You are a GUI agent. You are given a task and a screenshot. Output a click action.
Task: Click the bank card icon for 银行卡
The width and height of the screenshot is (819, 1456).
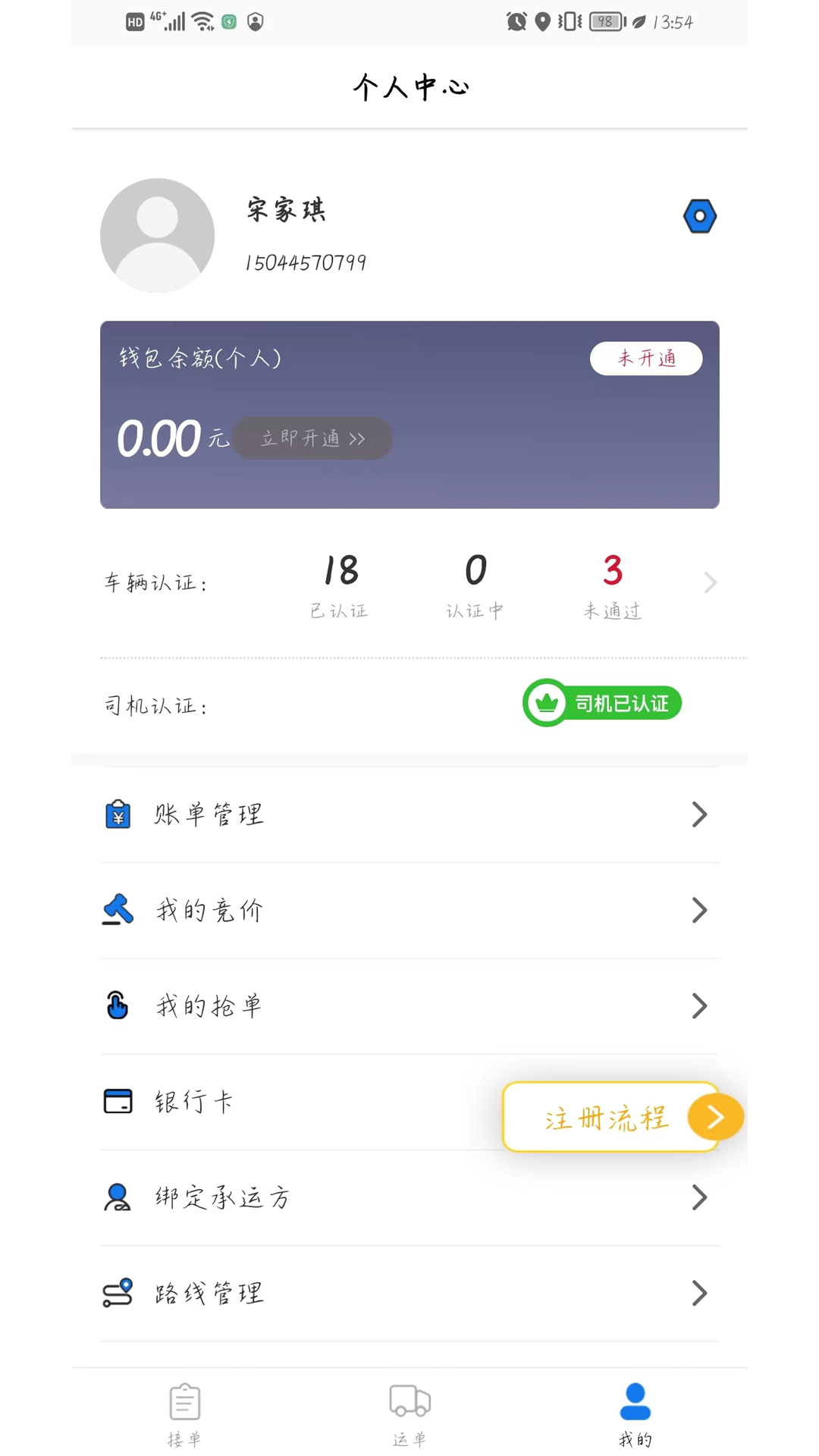(118, 1101)
